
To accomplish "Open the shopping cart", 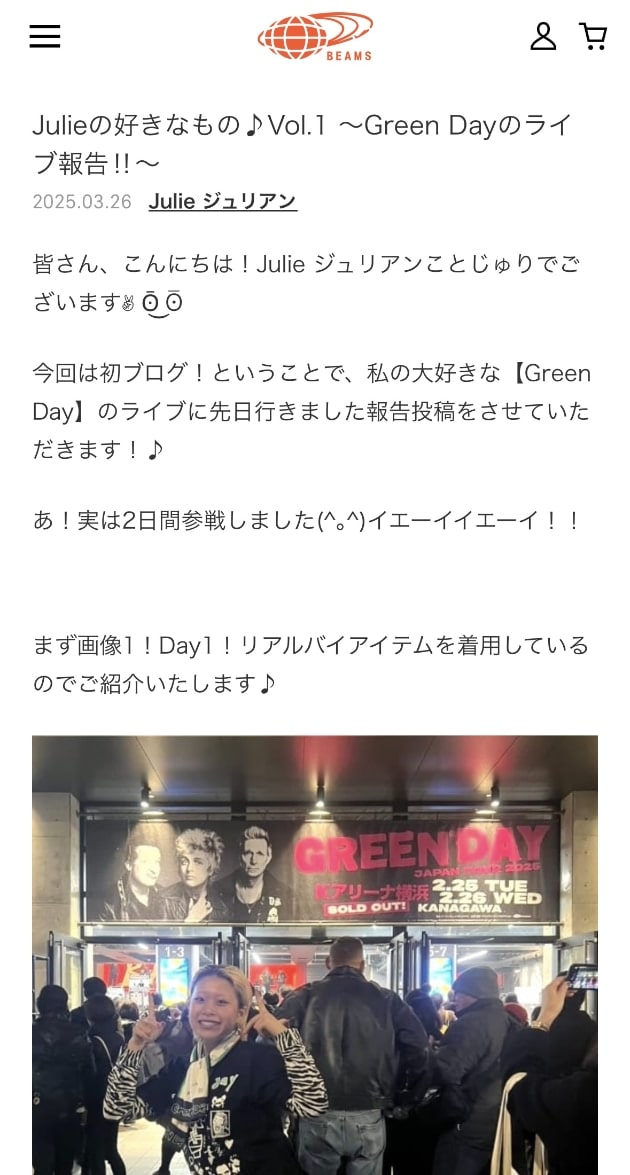I will (593, 36).
